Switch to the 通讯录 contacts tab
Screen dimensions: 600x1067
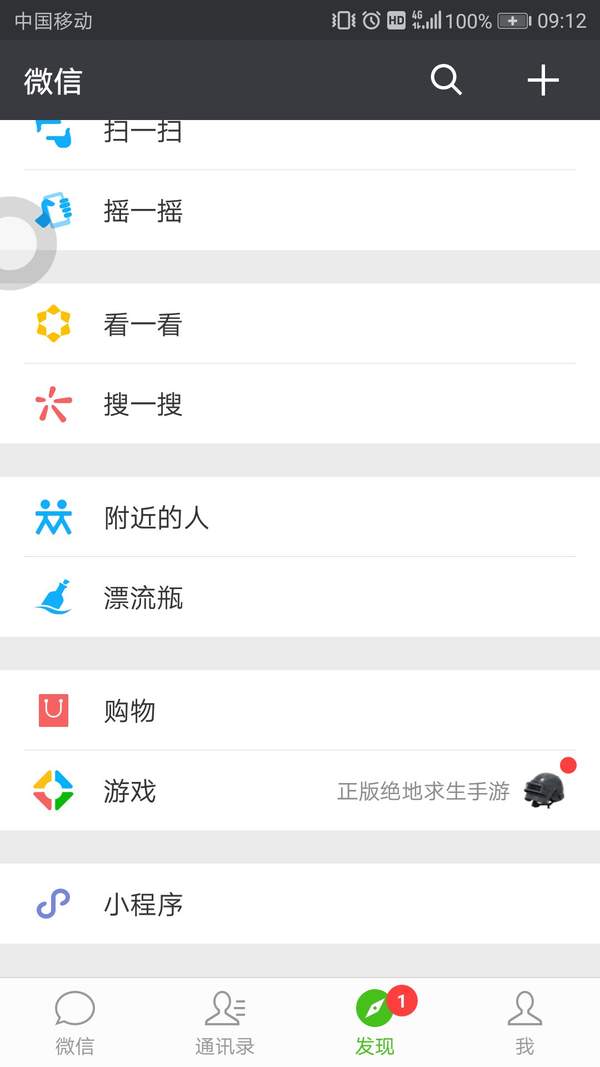click(x=225, y=1023)
